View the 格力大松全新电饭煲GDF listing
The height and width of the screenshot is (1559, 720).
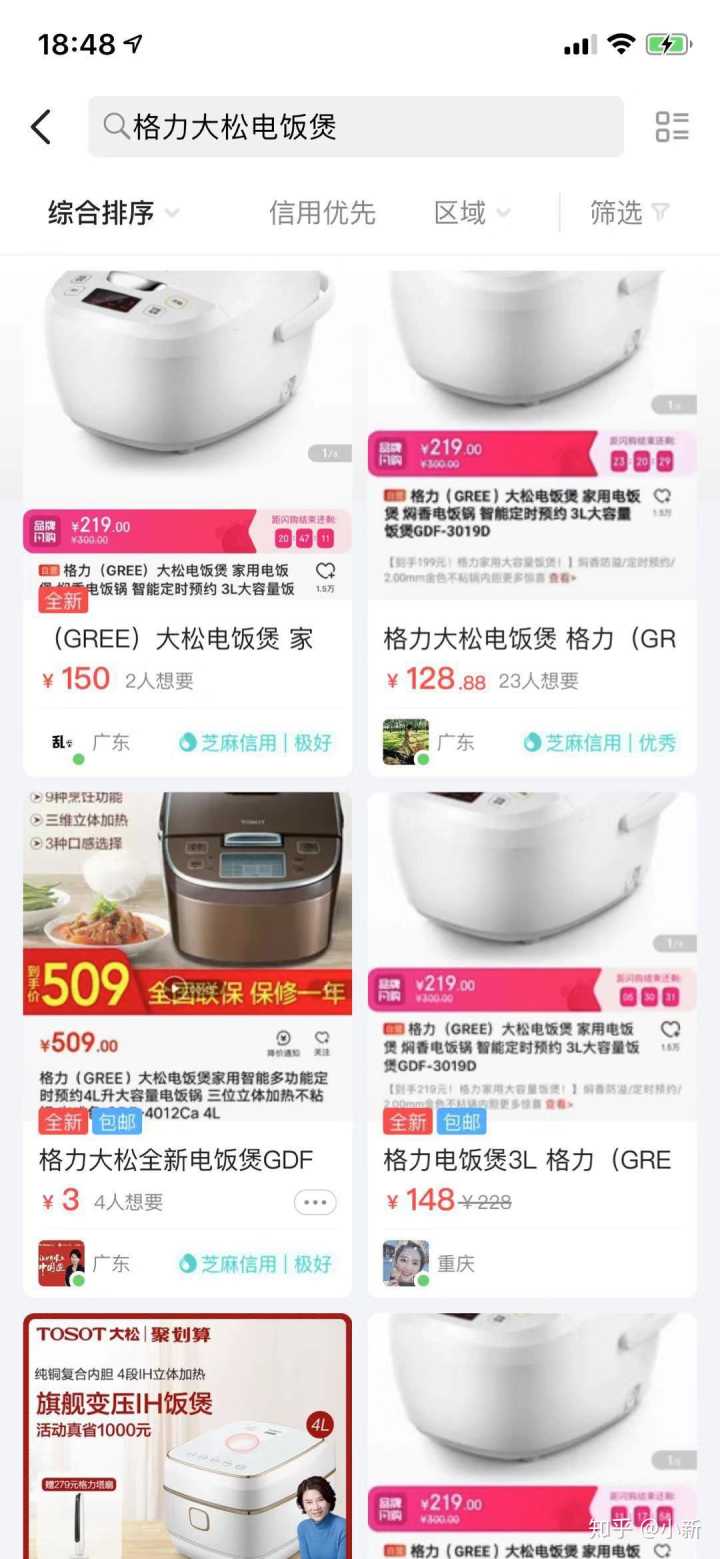tap(187, 1040)
